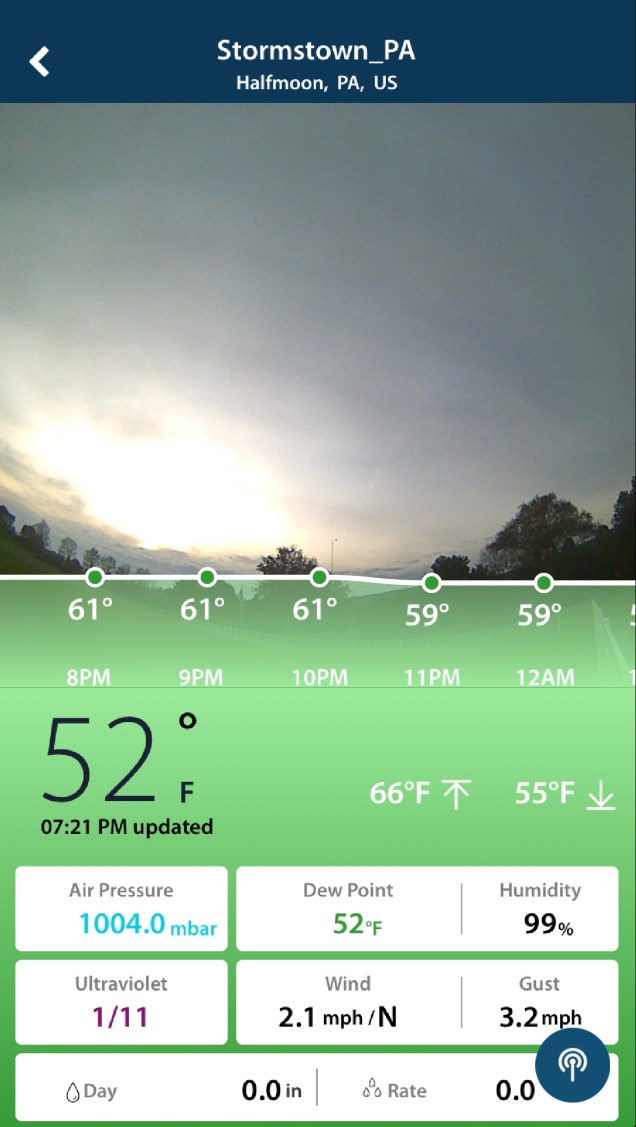Go back using the top arrow
The height and width of the screenshot is (1127, 636).
(39, 61)
